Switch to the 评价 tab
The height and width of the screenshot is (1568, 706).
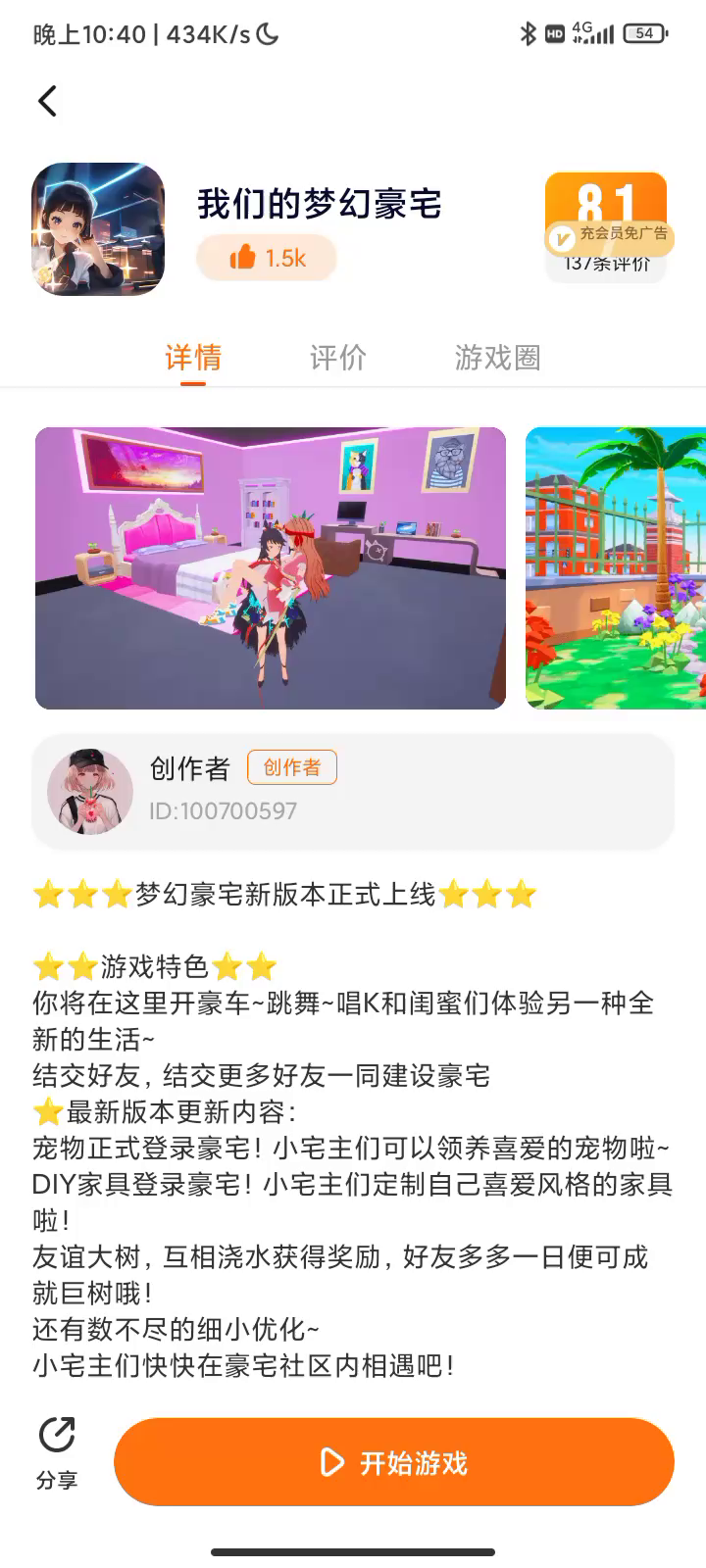point(337,358)
